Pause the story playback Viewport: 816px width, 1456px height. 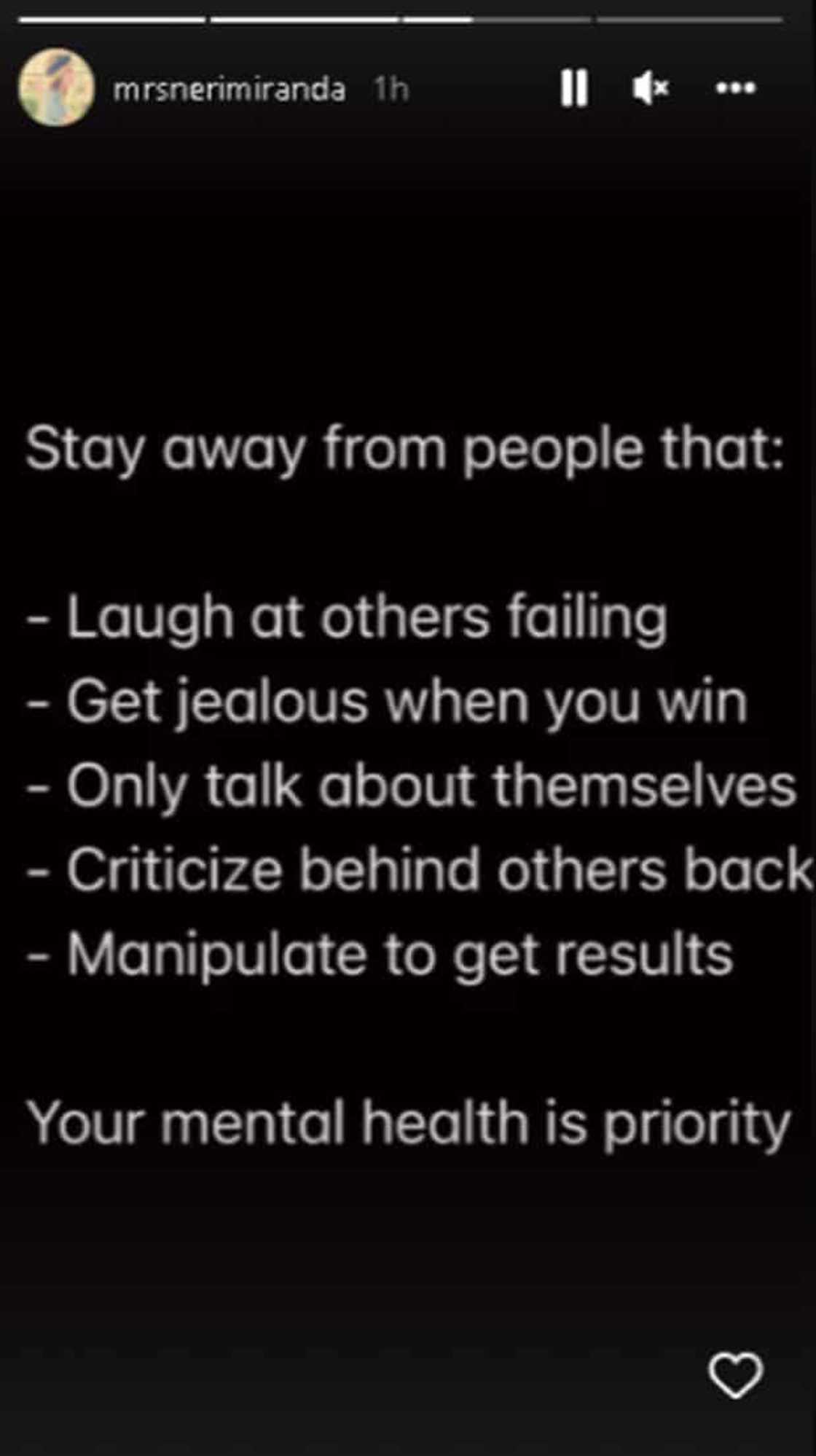(574, 88)
